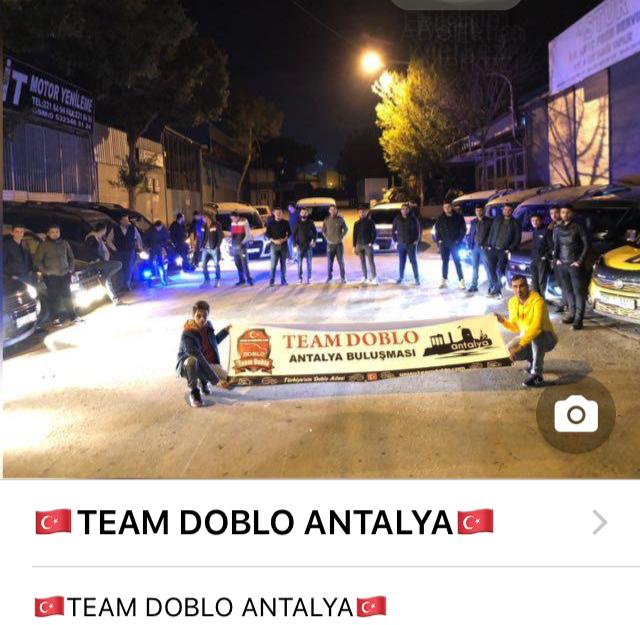Tap the camera icon to change group photo

[x=575, y=414]
